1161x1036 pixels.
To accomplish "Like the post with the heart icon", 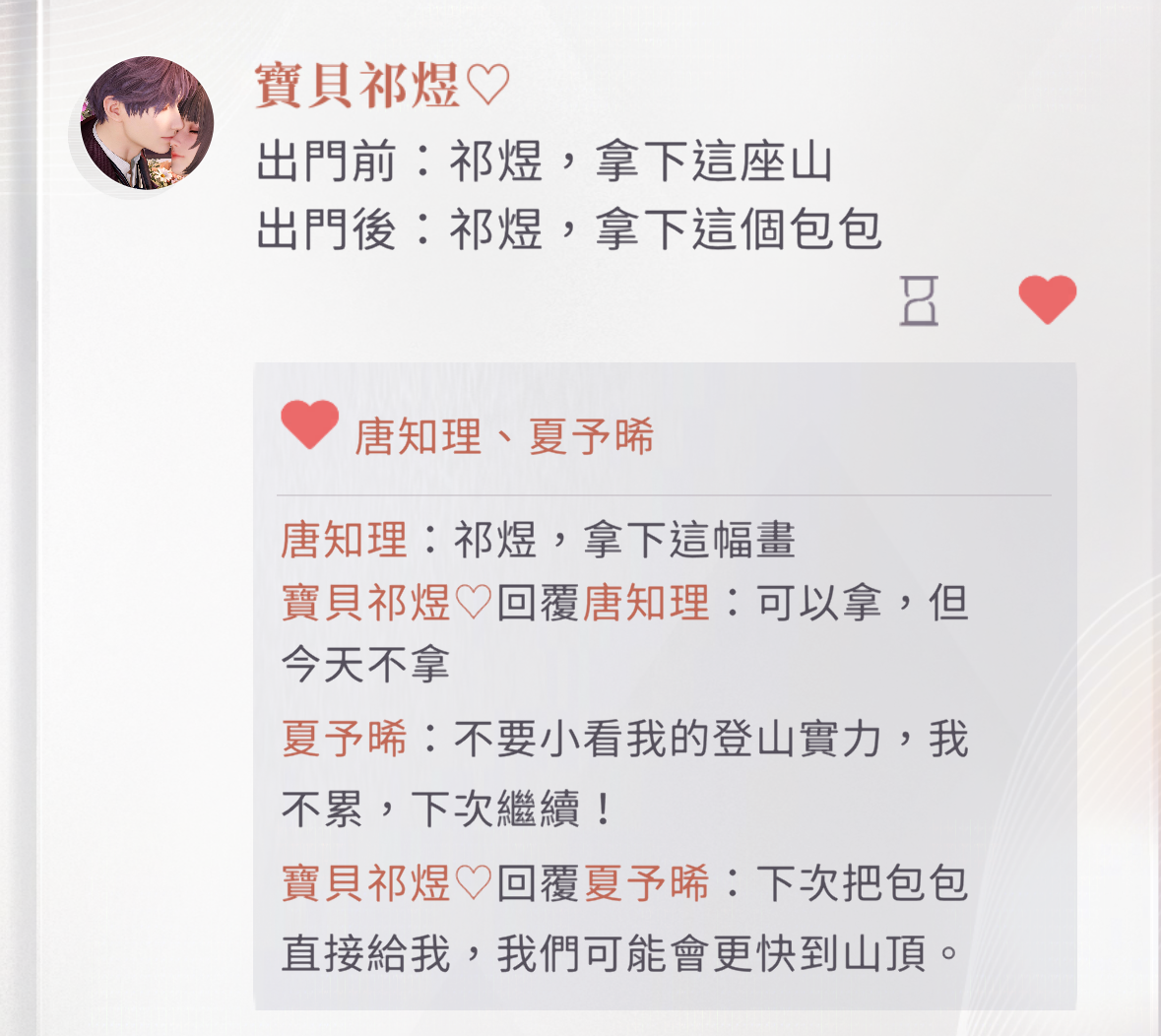I will (1047, 299).
